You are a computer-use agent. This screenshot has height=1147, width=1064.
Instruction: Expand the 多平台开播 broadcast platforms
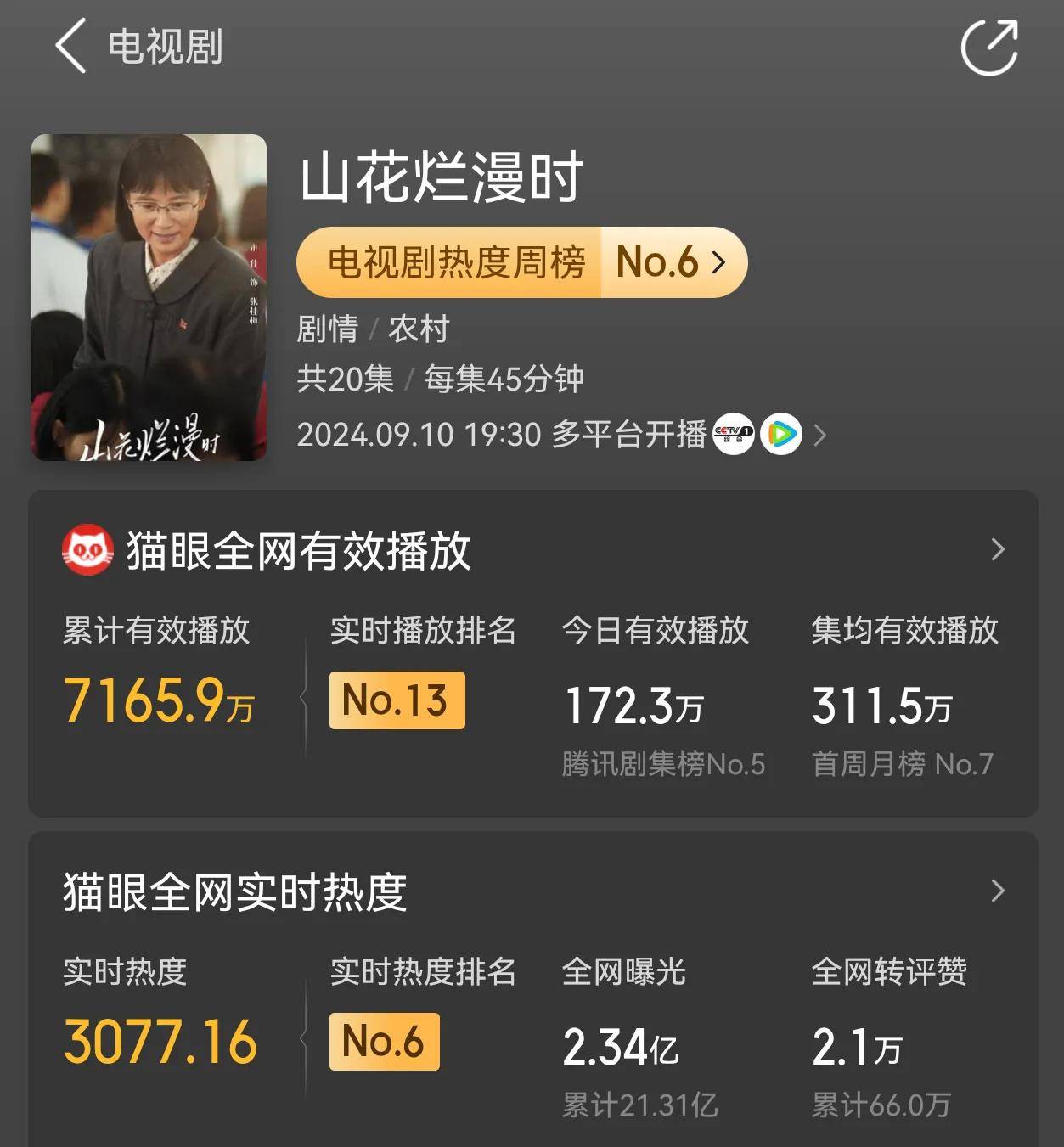click(819, 436)
